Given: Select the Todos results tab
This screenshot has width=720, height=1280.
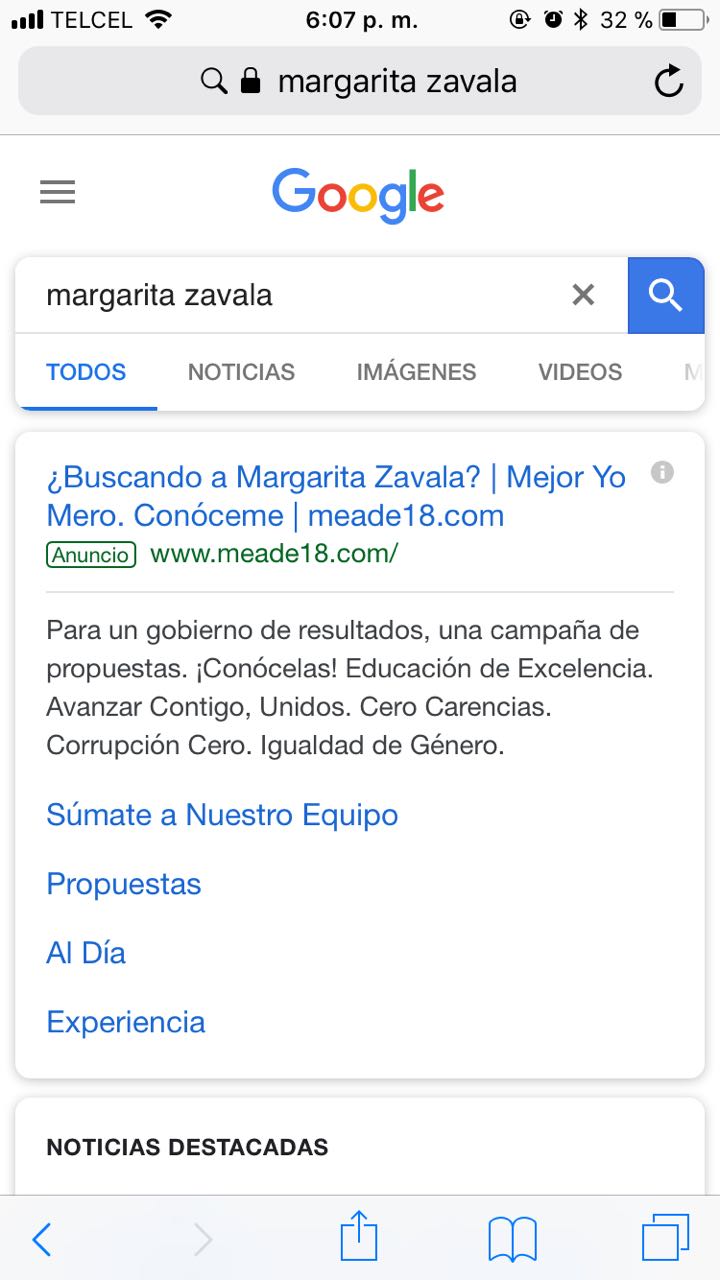Looking at the screenshot, I should tap(86, 372).
